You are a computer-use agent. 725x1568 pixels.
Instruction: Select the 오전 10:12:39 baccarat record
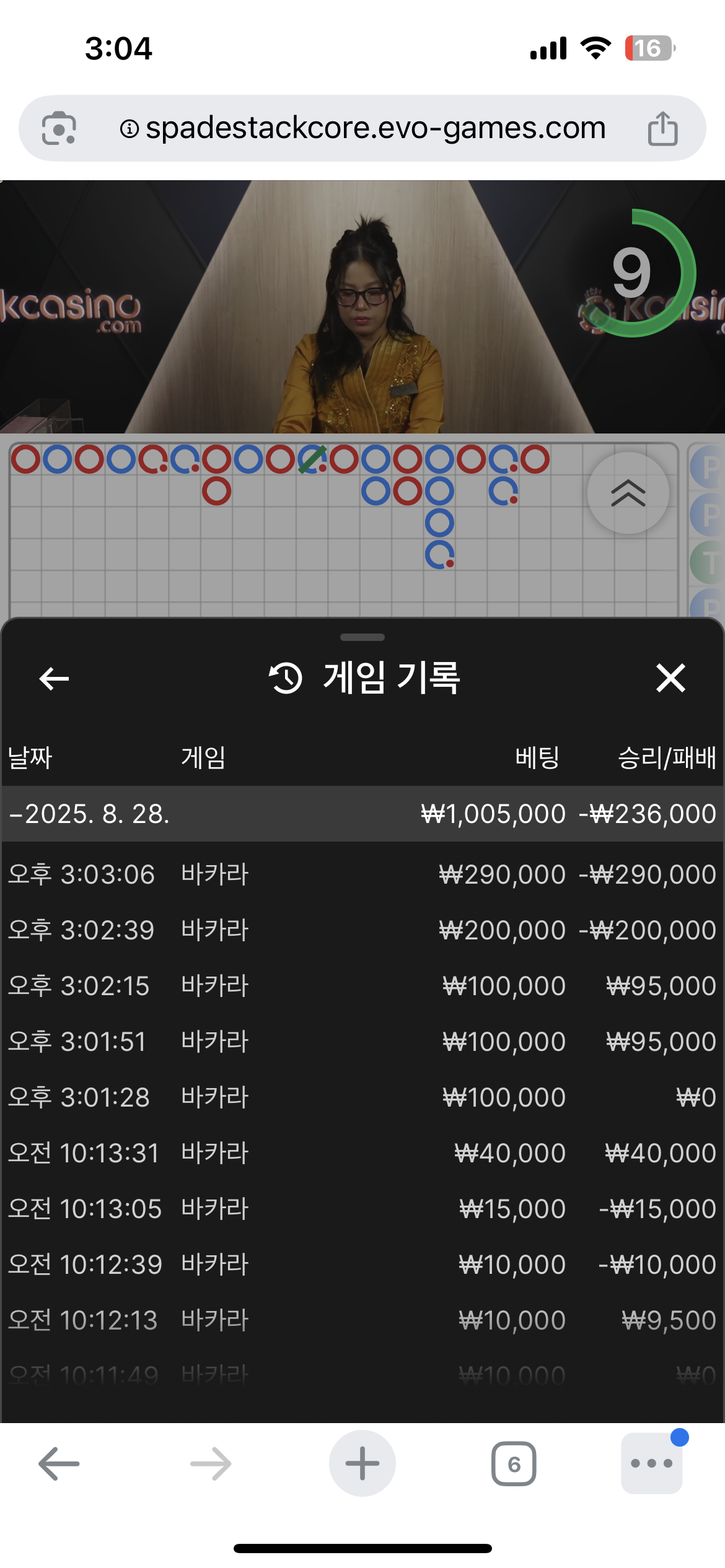(362, 1264)
